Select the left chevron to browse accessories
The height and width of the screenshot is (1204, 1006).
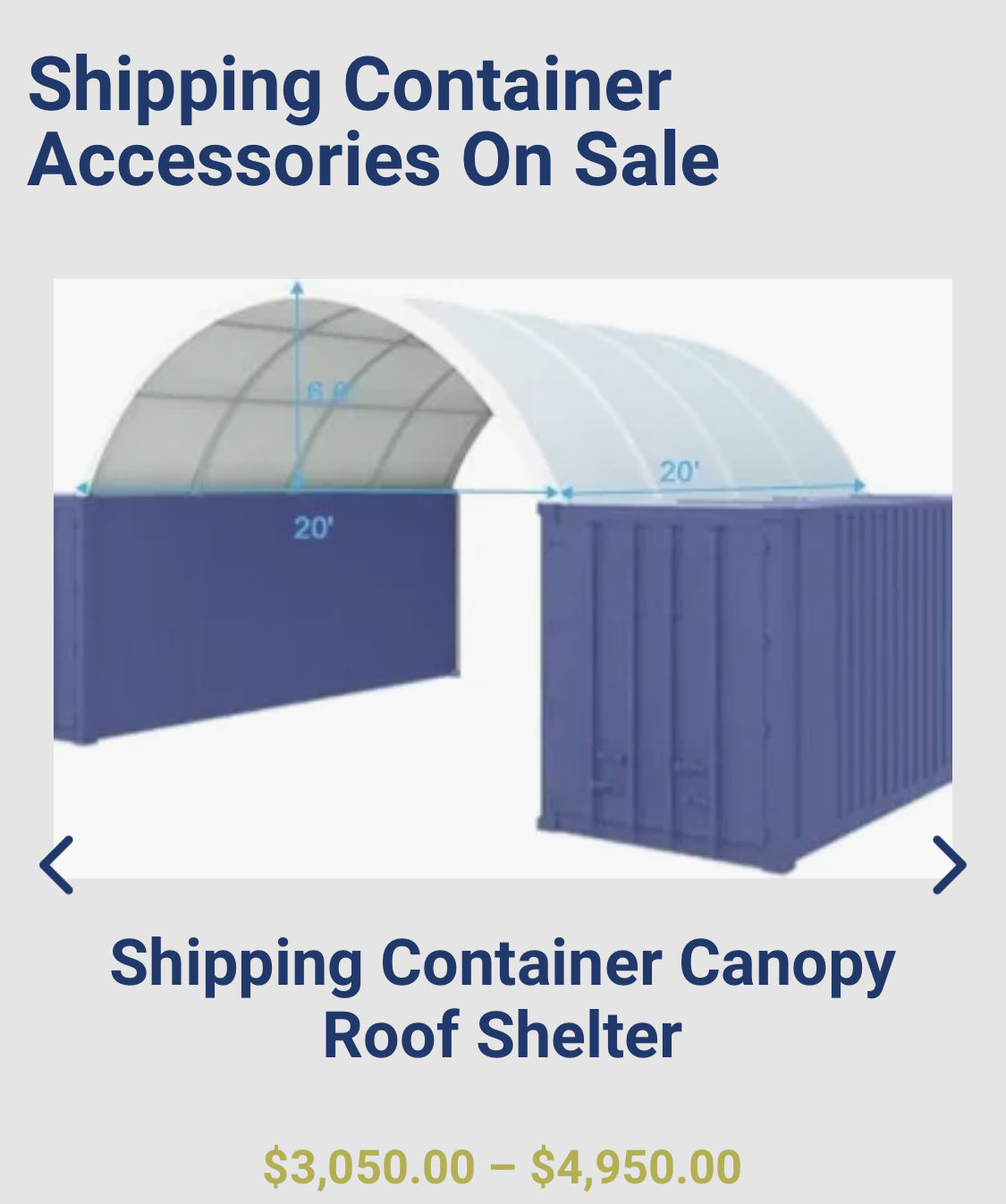pos(56,865)
